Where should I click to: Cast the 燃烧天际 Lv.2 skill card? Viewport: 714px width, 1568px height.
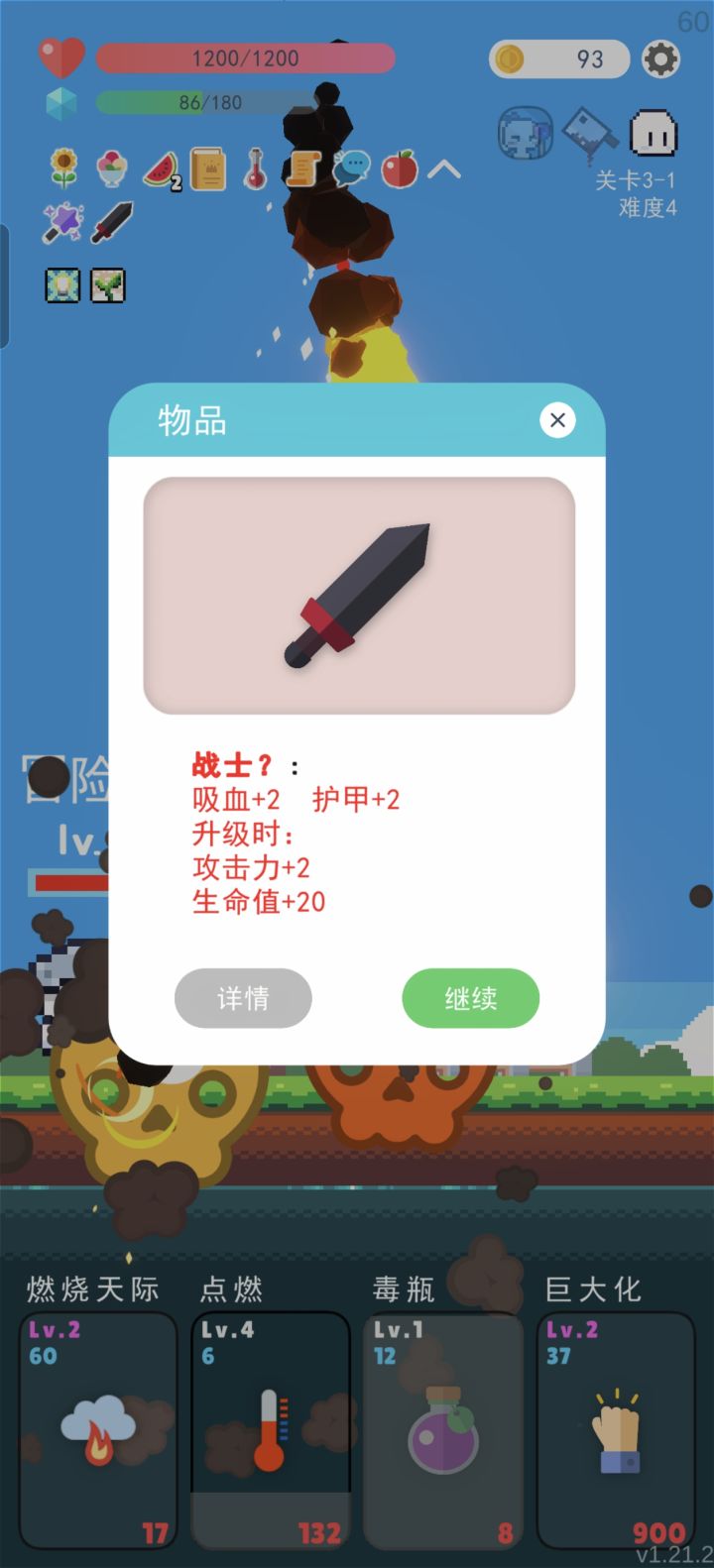tap(97, 1427)
